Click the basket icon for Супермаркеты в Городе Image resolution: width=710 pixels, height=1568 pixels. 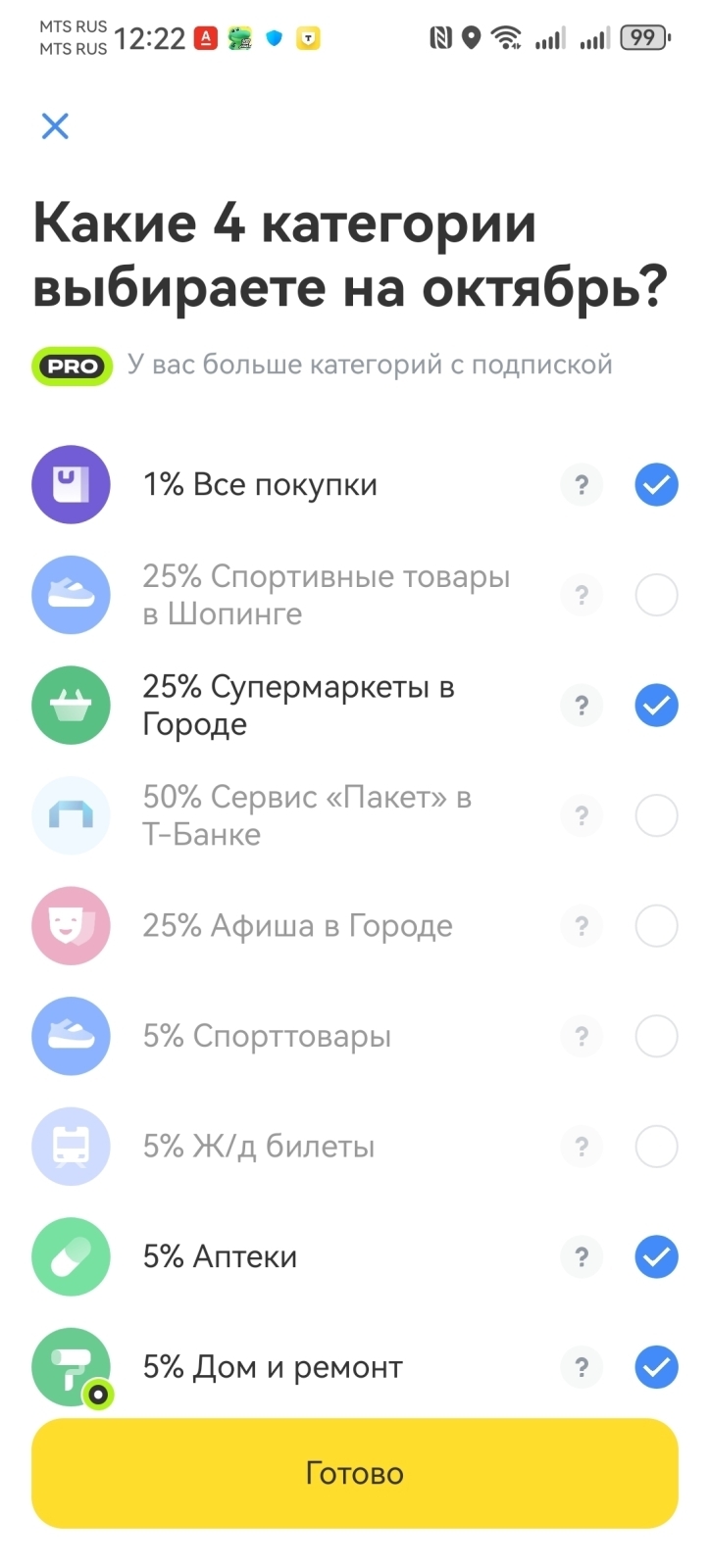coord(71,705)
